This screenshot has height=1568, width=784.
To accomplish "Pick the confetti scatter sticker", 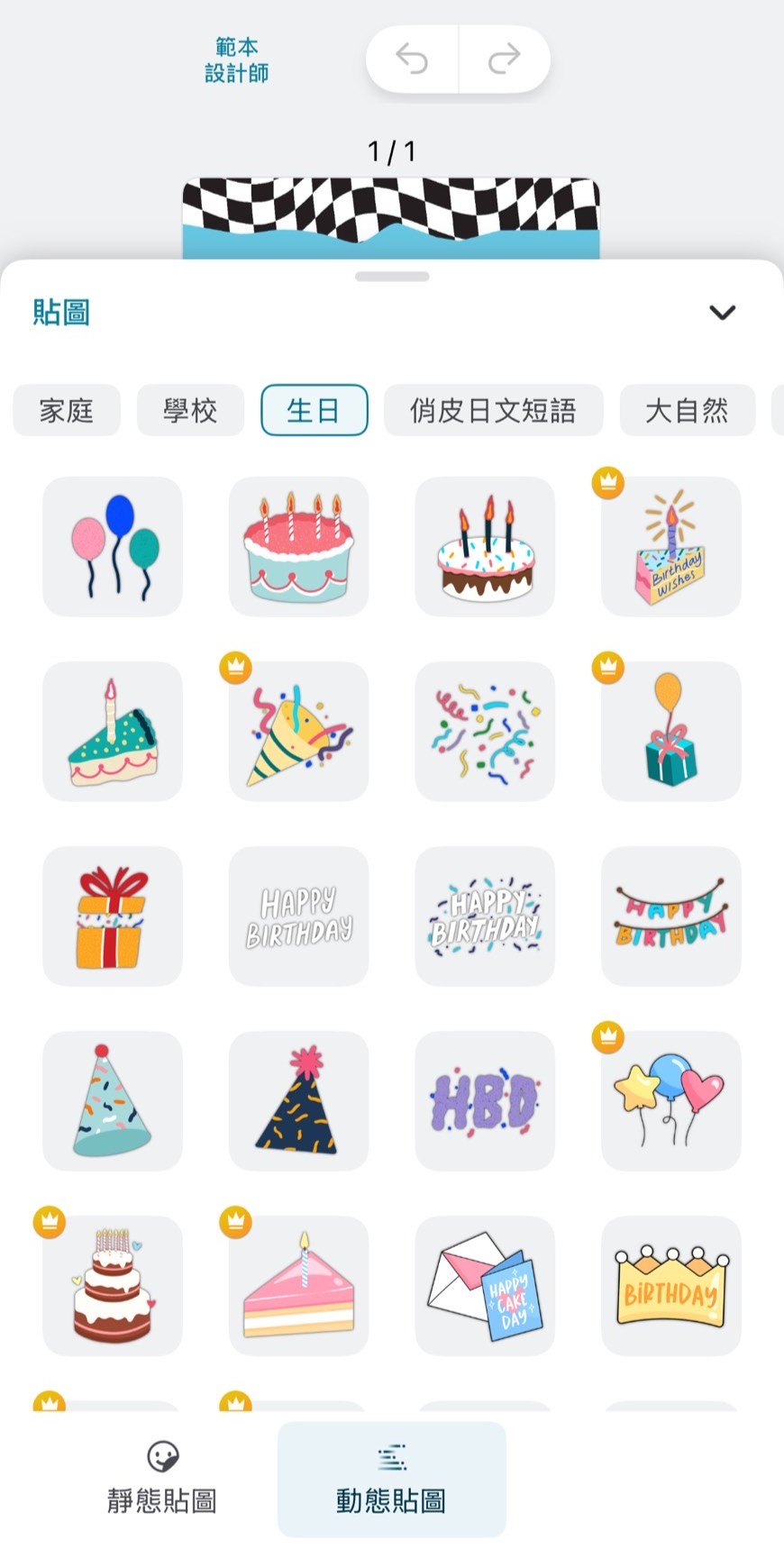I will coord(485,732).
